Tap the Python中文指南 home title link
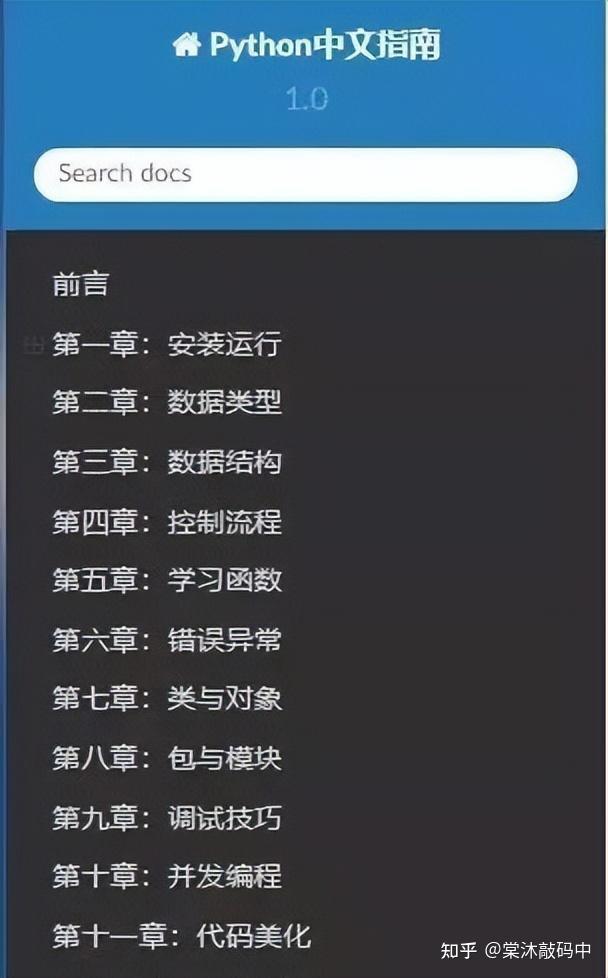The image size is (608, 978). pos(306,45)
